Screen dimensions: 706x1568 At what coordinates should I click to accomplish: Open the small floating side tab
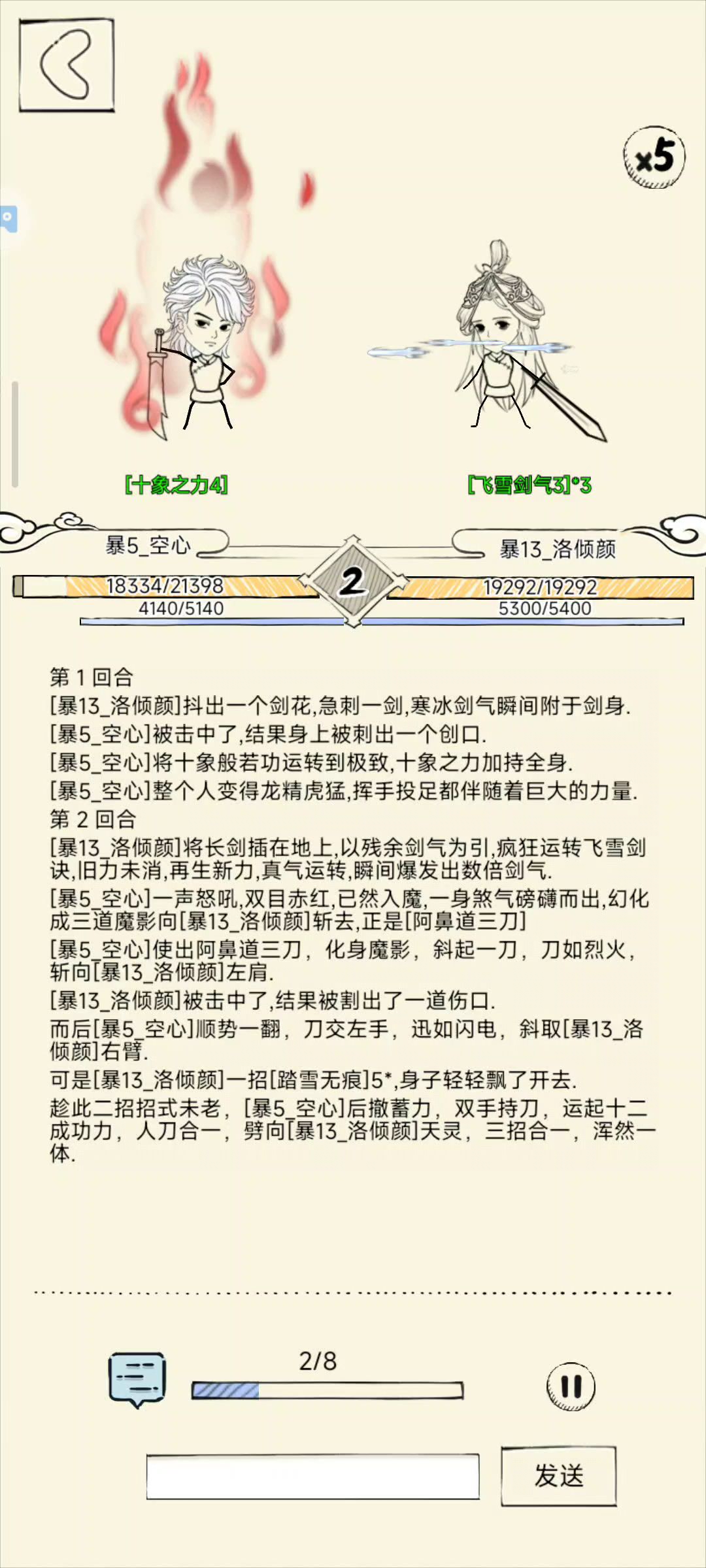pos(8,220)
